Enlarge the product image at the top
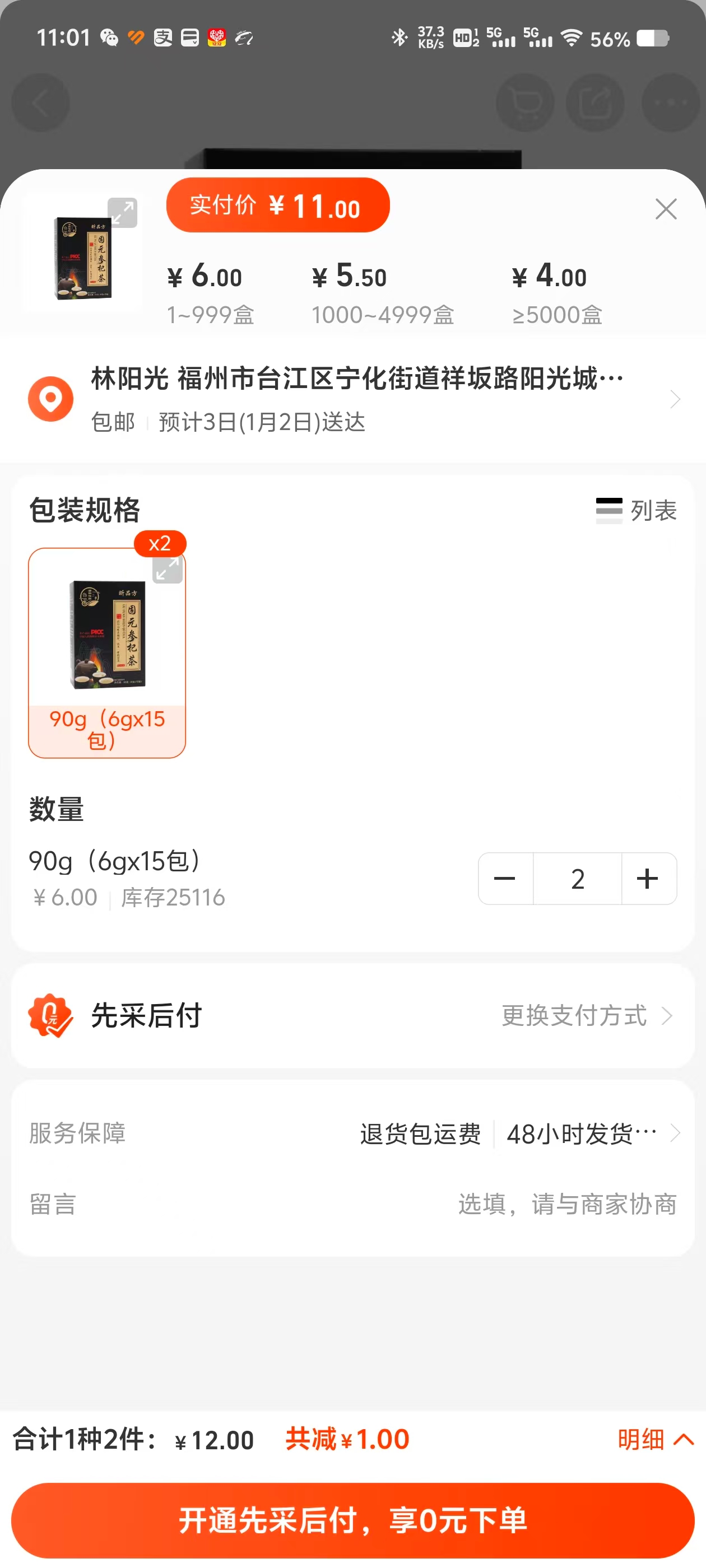706x1568 pixels. click(123, 213)
